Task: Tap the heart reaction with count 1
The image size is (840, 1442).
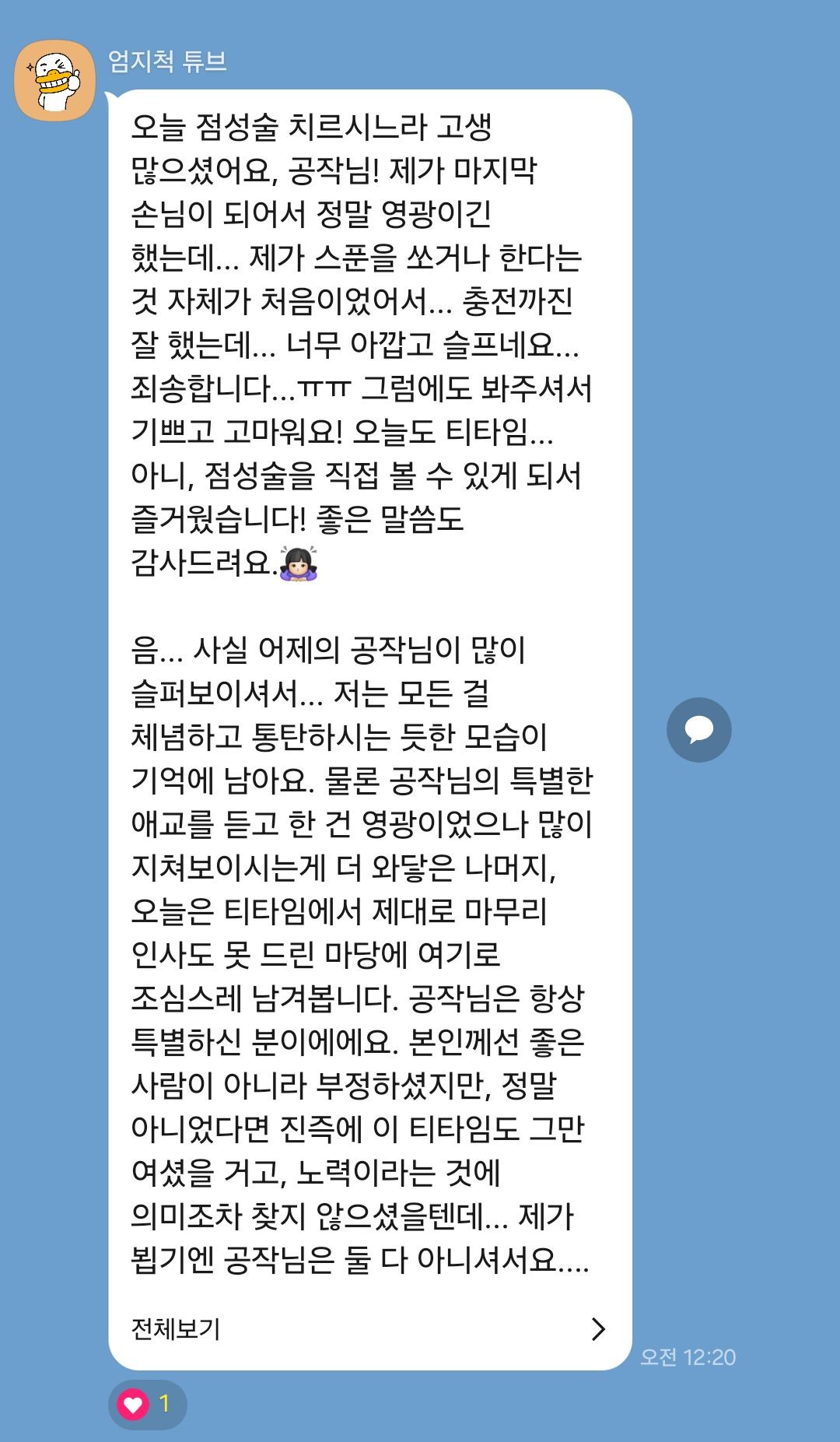Action: [x=147, y=1405]
